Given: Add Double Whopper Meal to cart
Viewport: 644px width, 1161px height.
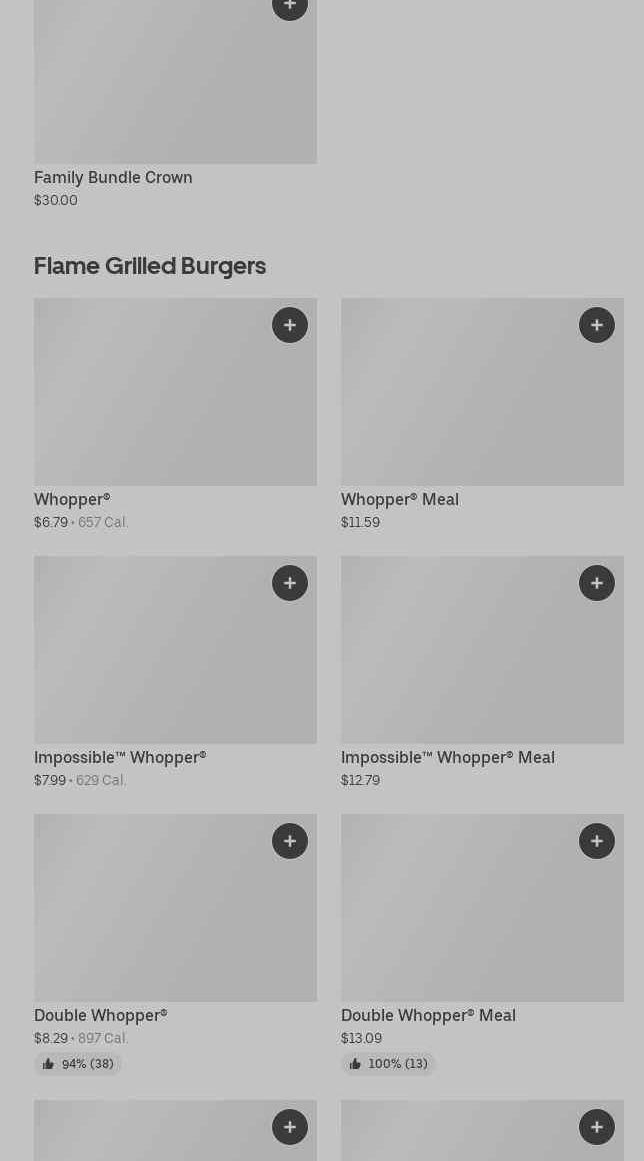Looking at the screenshot, I should click(597, 841).
